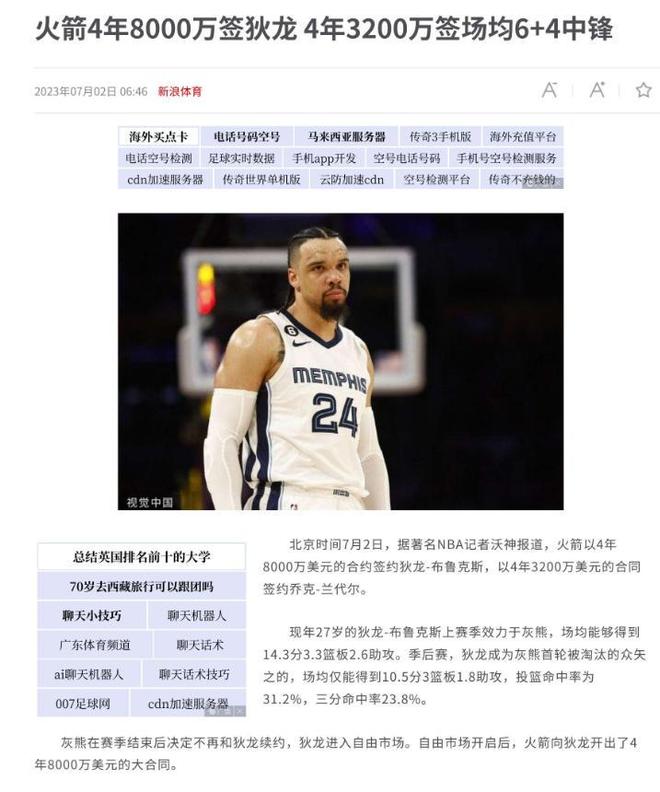Open the 电话号码空号 link
This screenshot has width=660, height=792.
pos(246,137)
